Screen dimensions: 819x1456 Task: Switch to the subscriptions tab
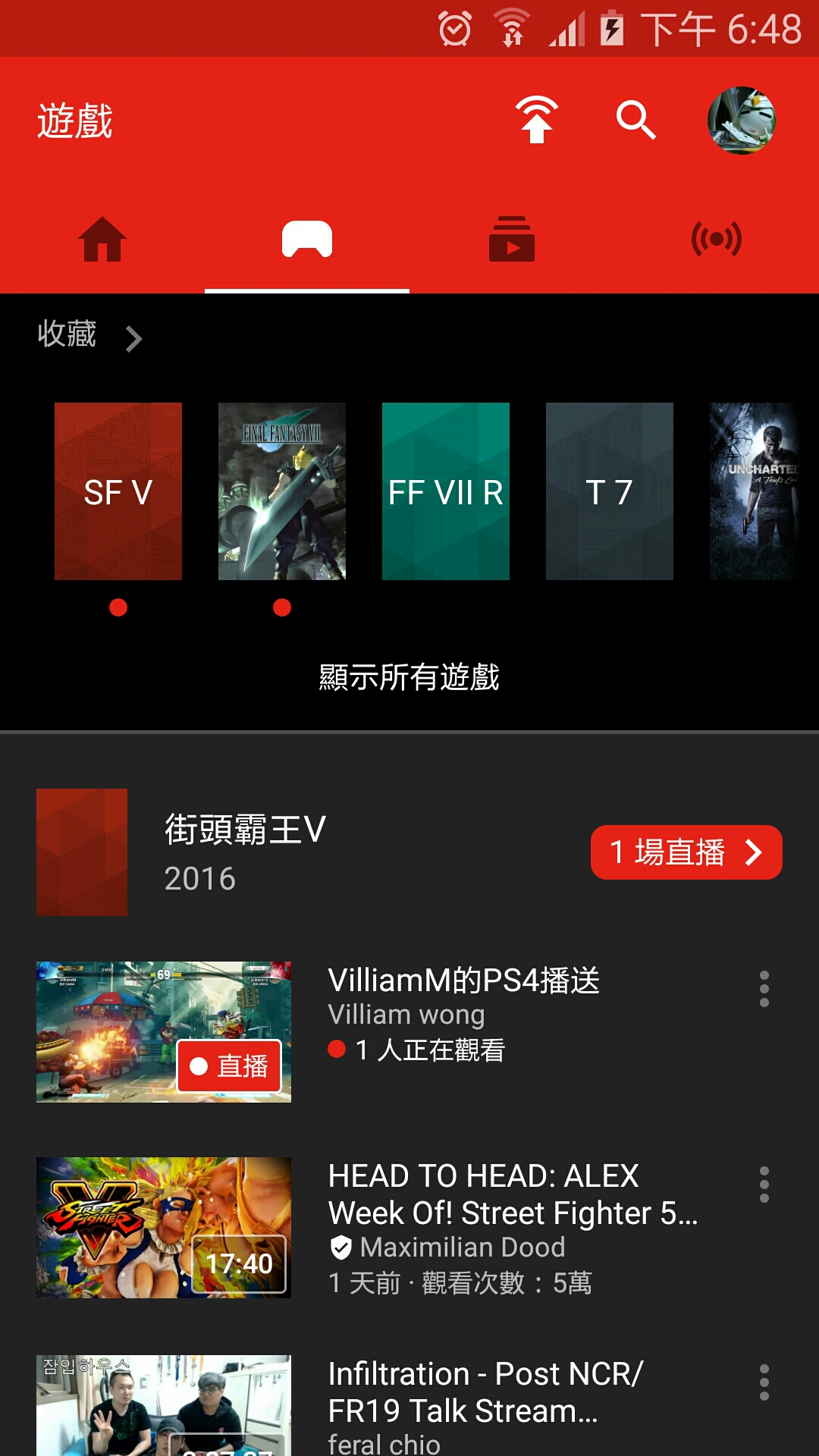[x=512, y=240]
